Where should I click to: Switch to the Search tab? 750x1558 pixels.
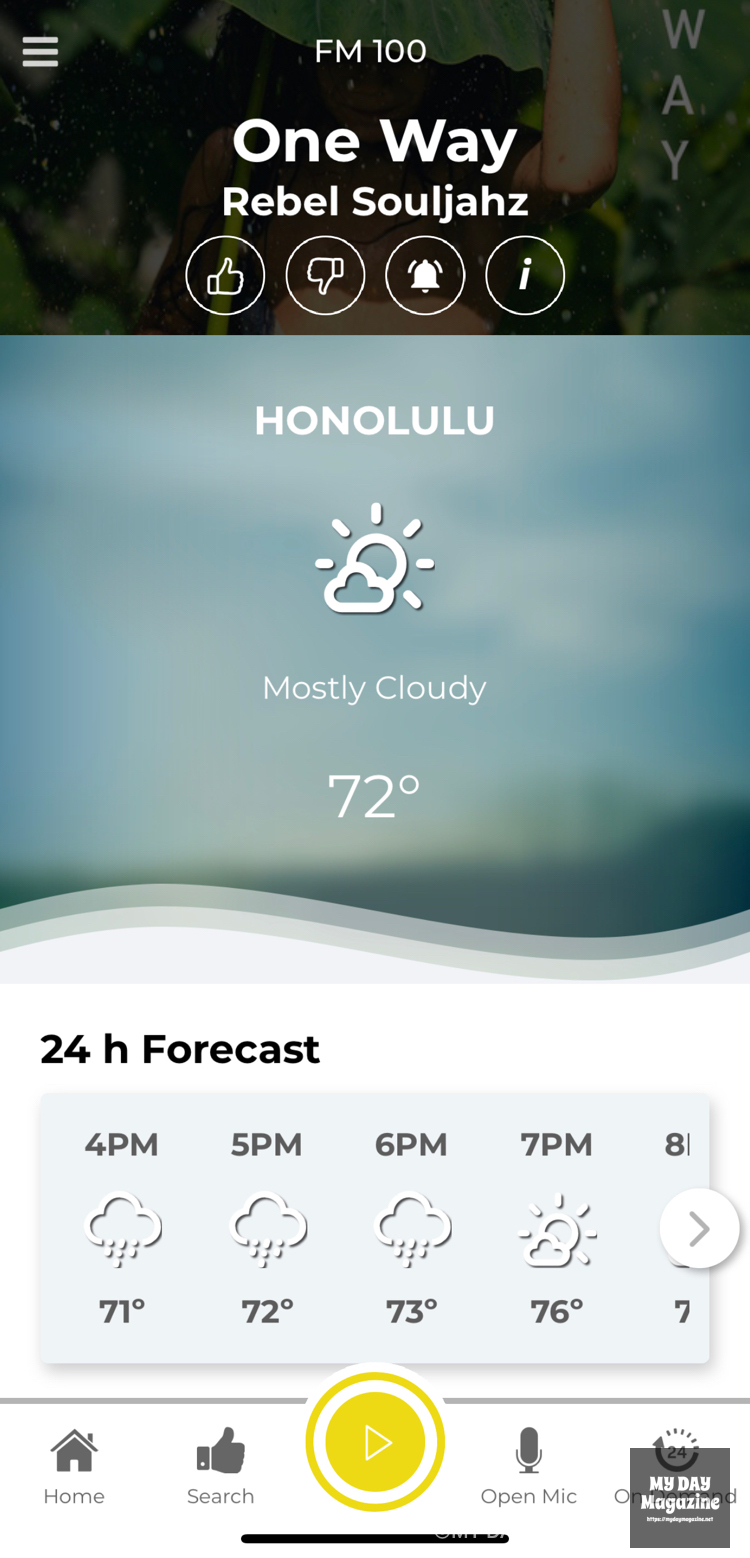220,1465
